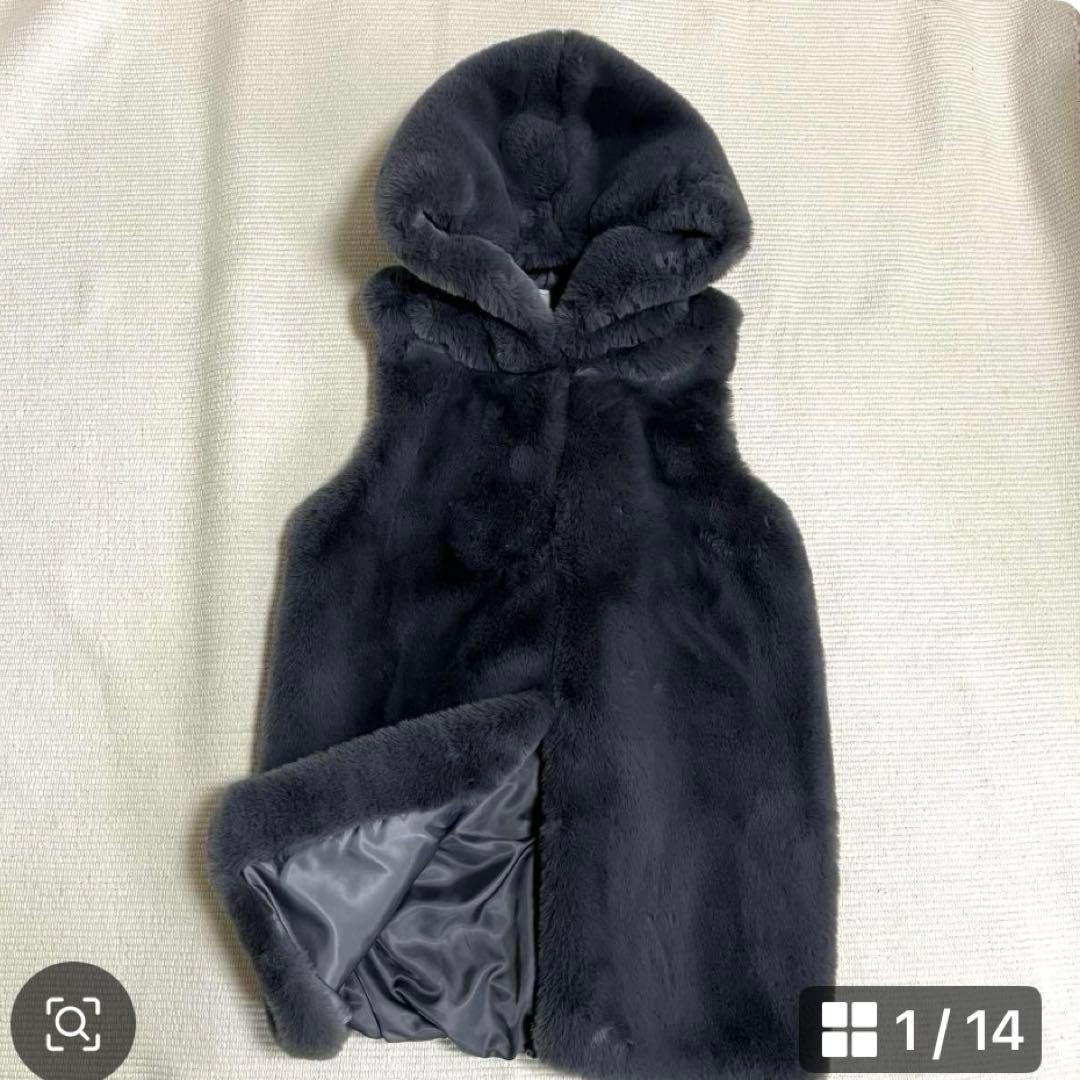The width and height of the screenshot is (1080, 1080).
Task: Open visual search for similar items
Action: pos(73,1021)
